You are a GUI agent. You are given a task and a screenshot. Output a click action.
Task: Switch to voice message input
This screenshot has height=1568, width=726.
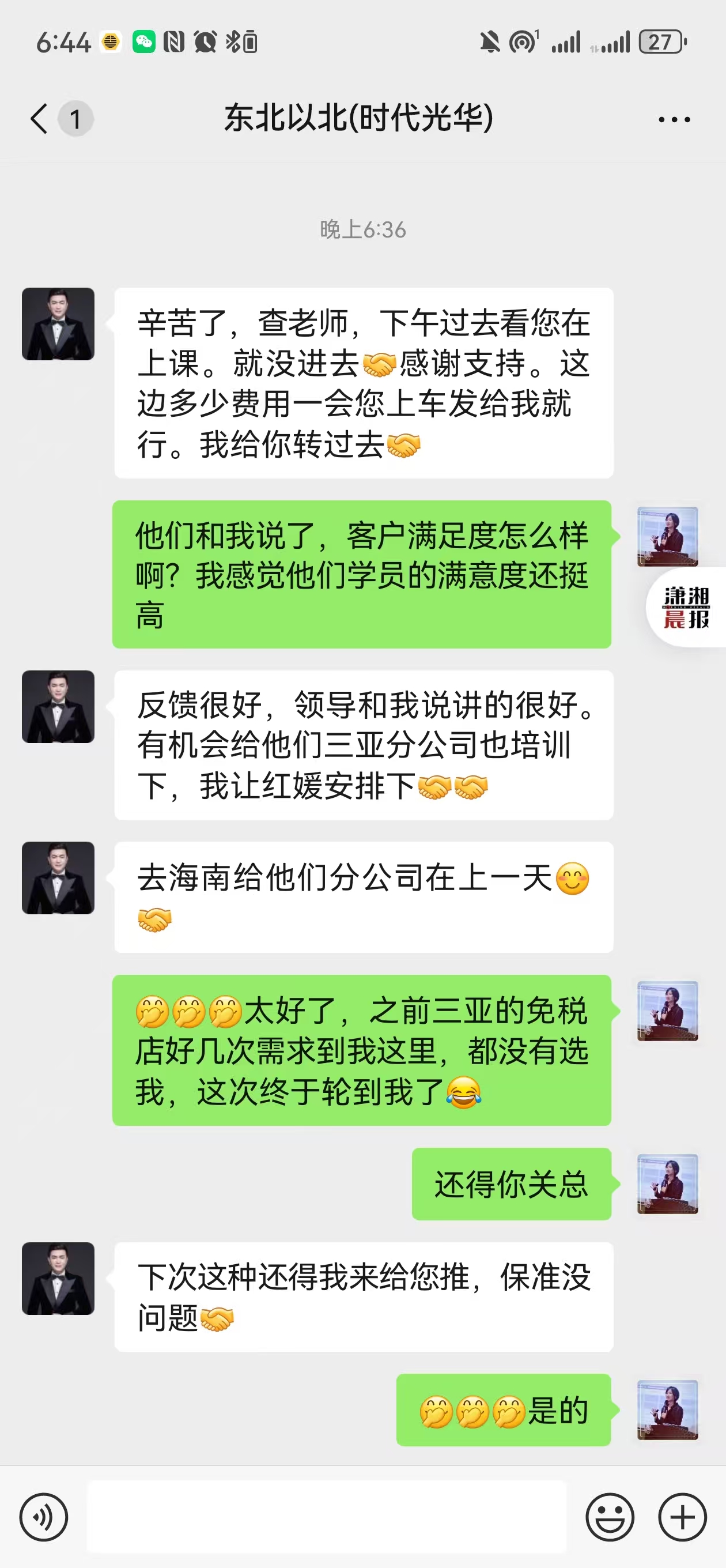point(44,1517)
